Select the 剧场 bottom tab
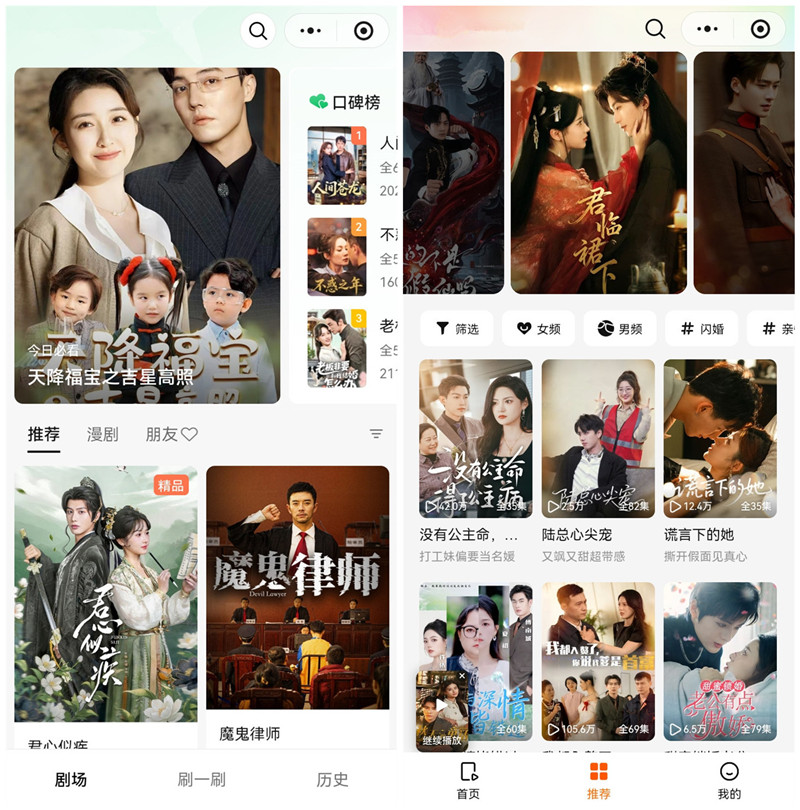800x810 pixels. point(70,780)
